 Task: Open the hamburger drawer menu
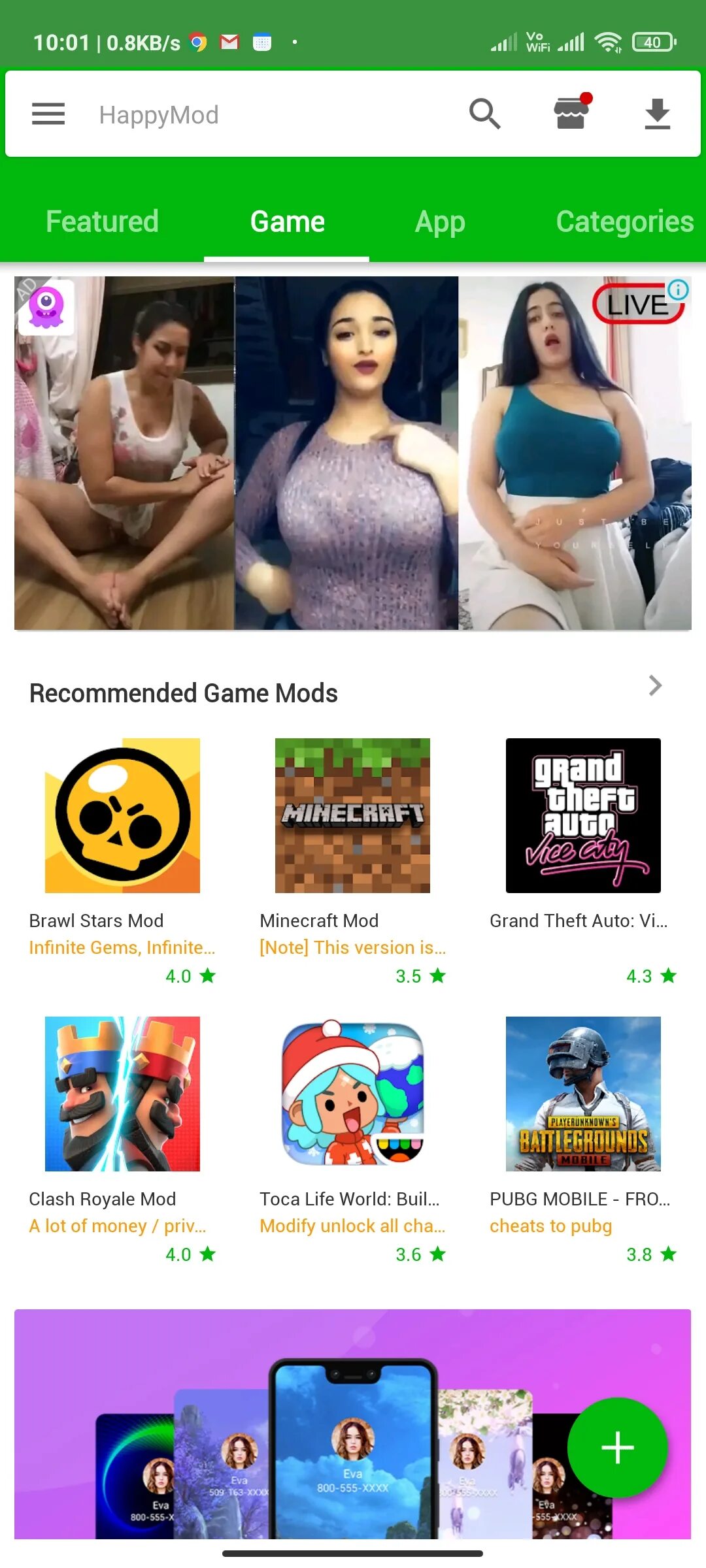[x=48, y=114]
